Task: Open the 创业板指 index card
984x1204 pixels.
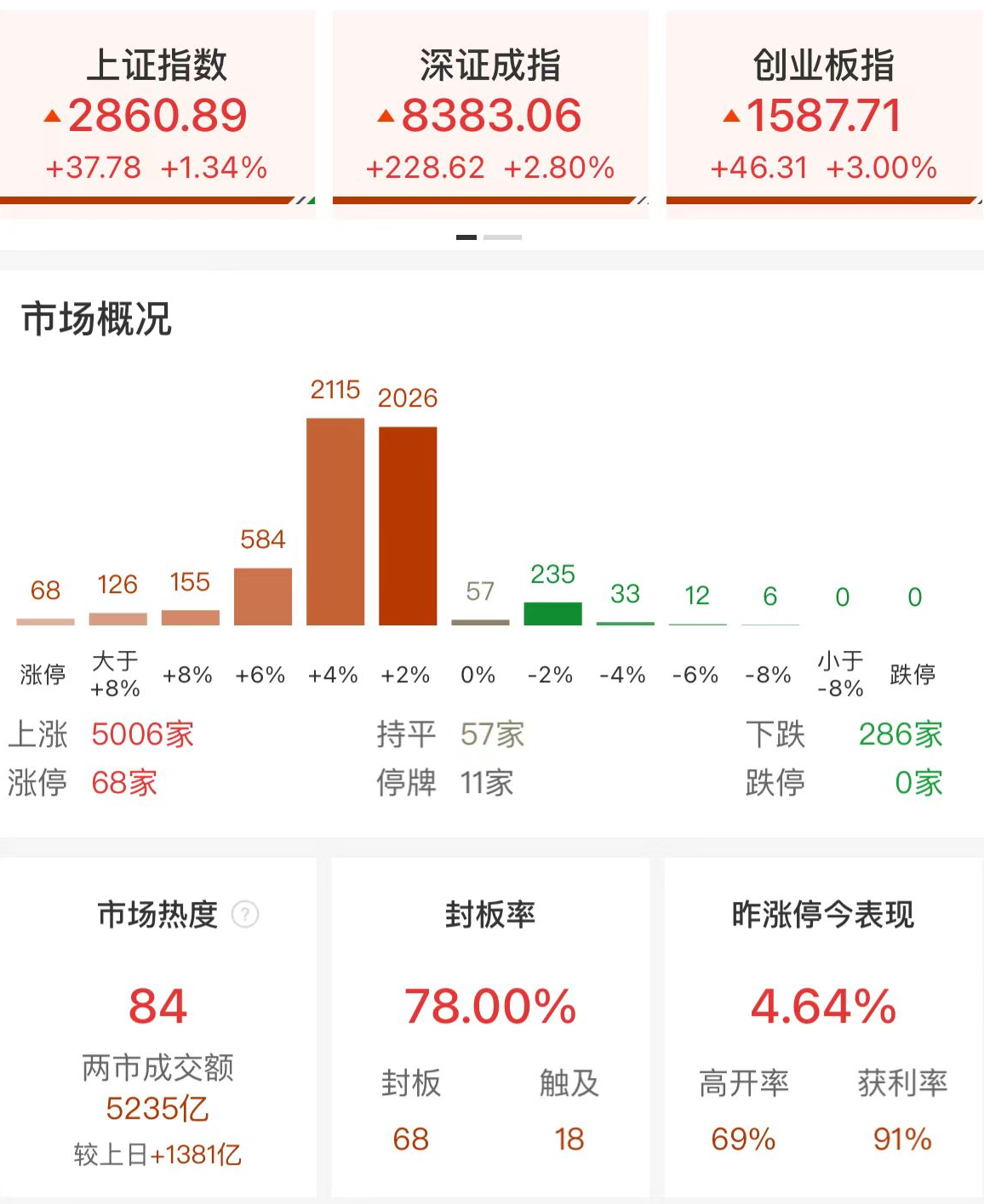Action: pos(823,115)
